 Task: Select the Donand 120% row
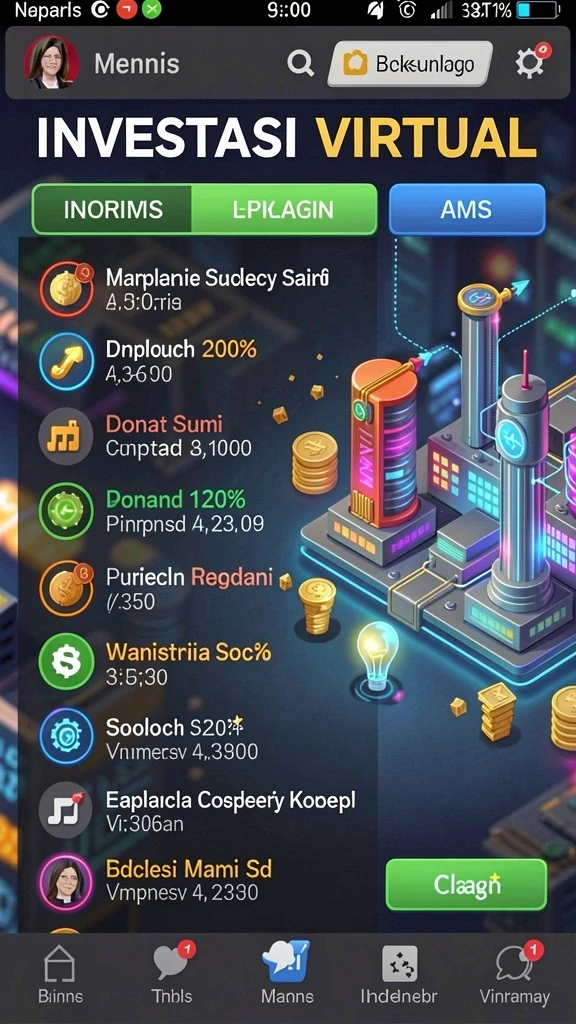coord(198,511)
